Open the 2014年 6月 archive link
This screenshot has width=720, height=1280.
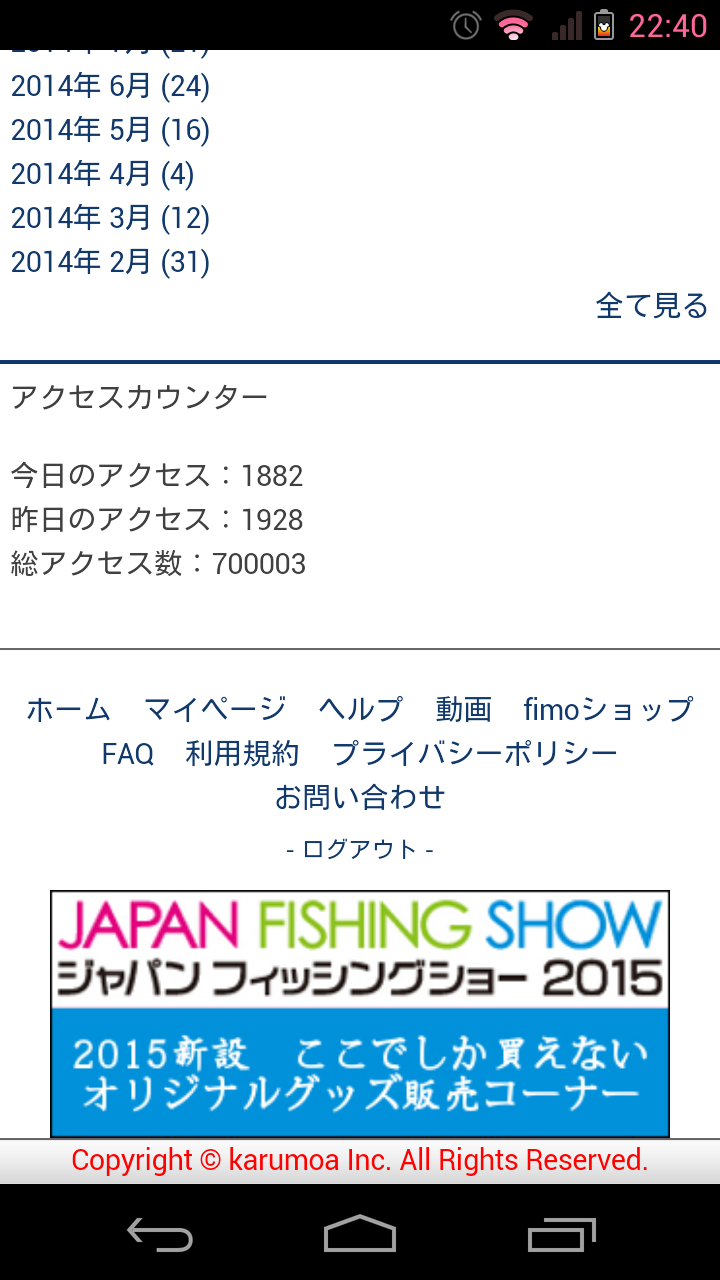coord(110,87)
